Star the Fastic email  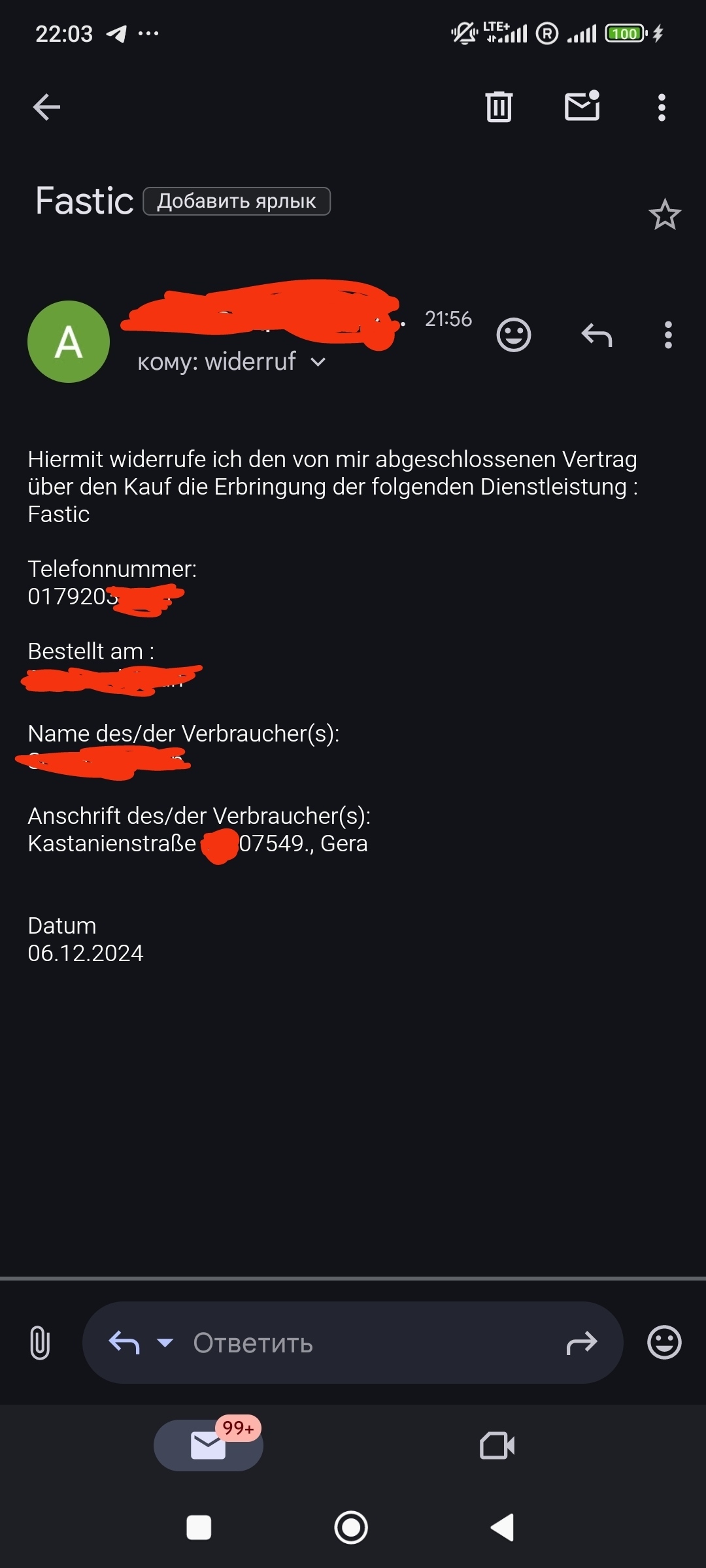click(665, 214)
